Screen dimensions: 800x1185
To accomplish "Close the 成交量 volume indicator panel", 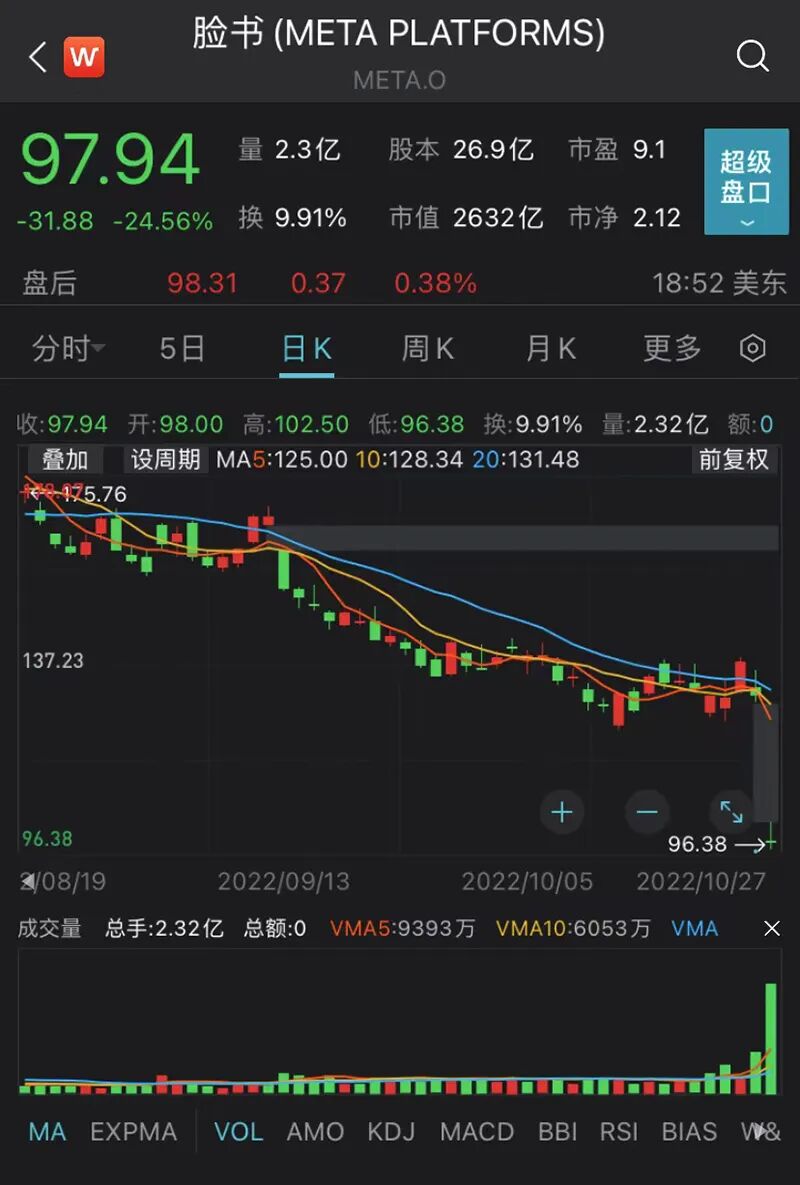I will 771,929.
